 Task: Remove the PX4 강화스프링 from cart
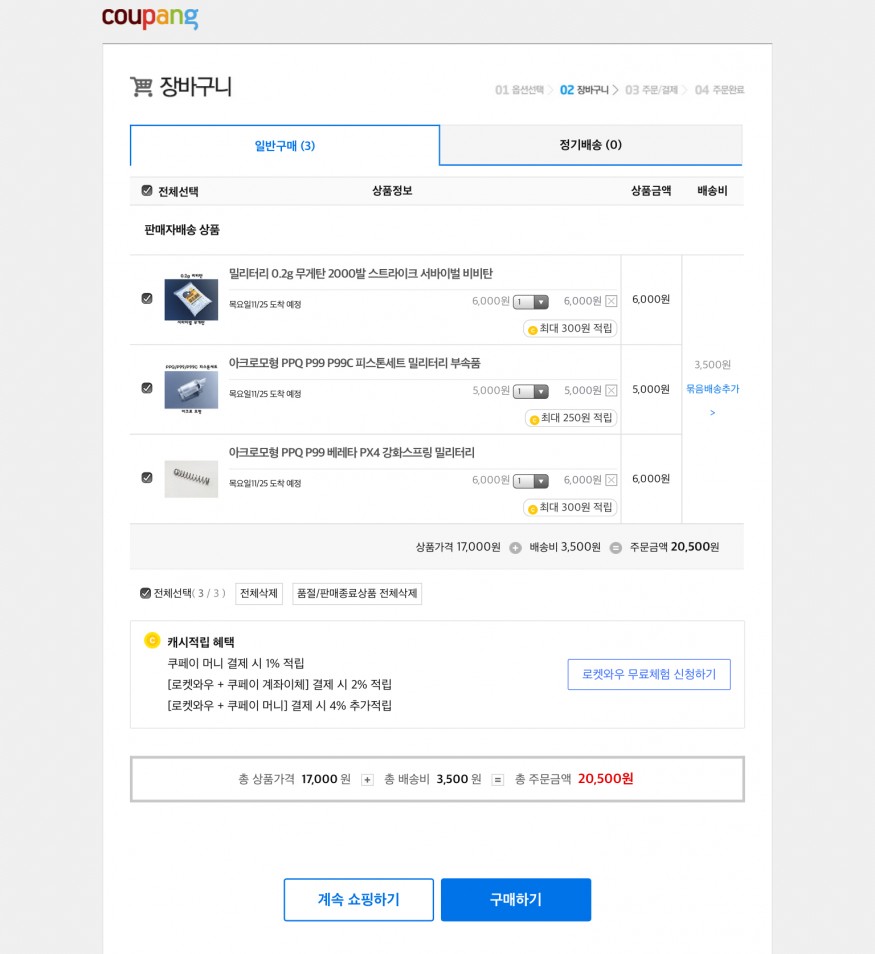tap(611, 481)
